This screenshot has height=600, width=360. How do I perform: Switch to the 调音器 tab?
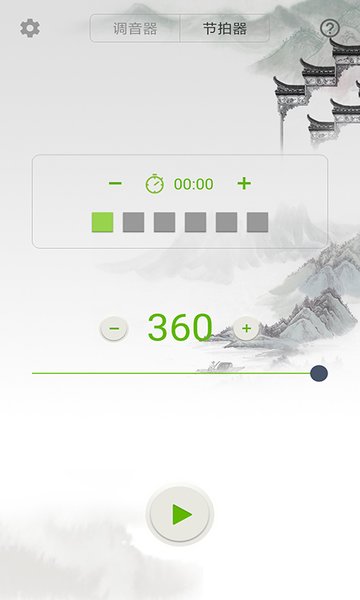coord(135,28)
